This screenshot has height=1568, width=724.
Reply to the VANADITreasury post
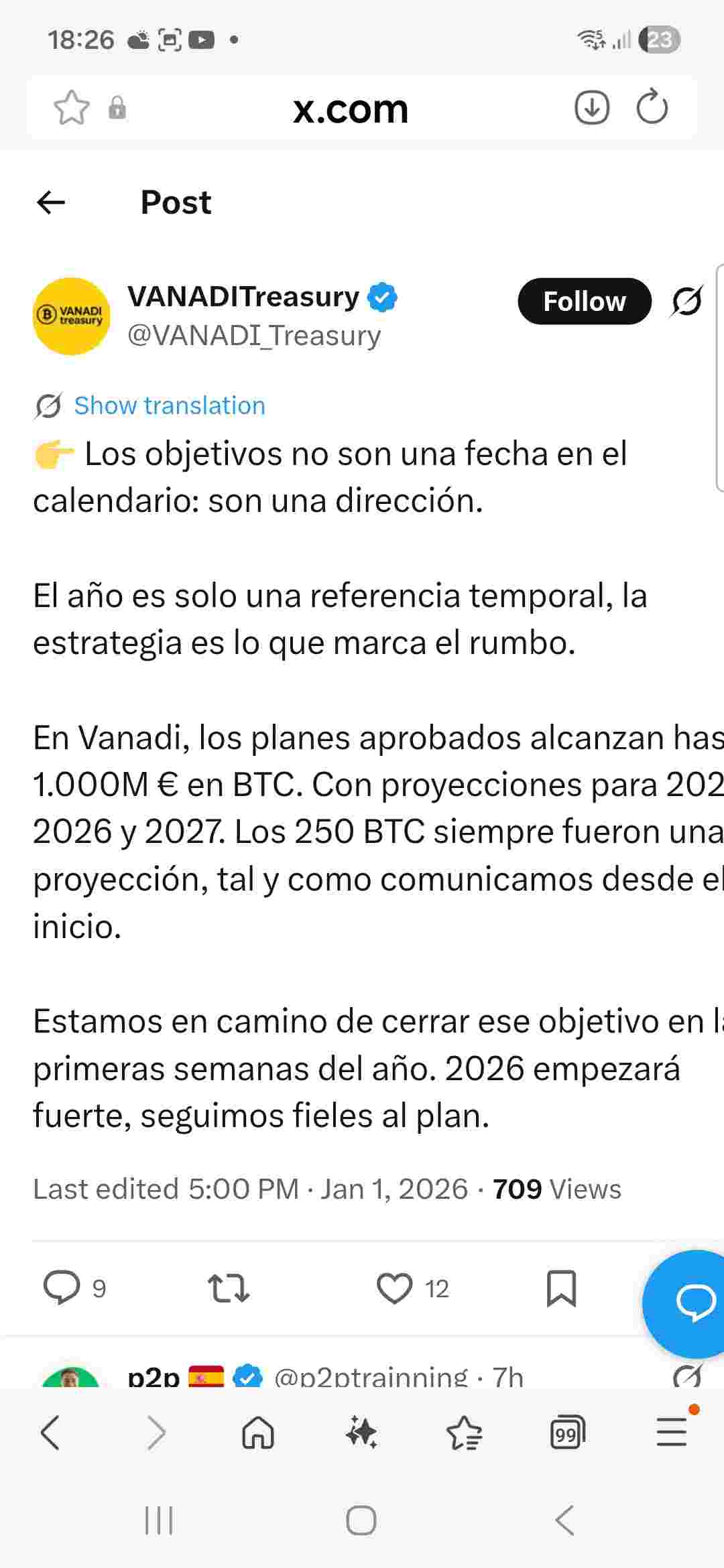62,1288
